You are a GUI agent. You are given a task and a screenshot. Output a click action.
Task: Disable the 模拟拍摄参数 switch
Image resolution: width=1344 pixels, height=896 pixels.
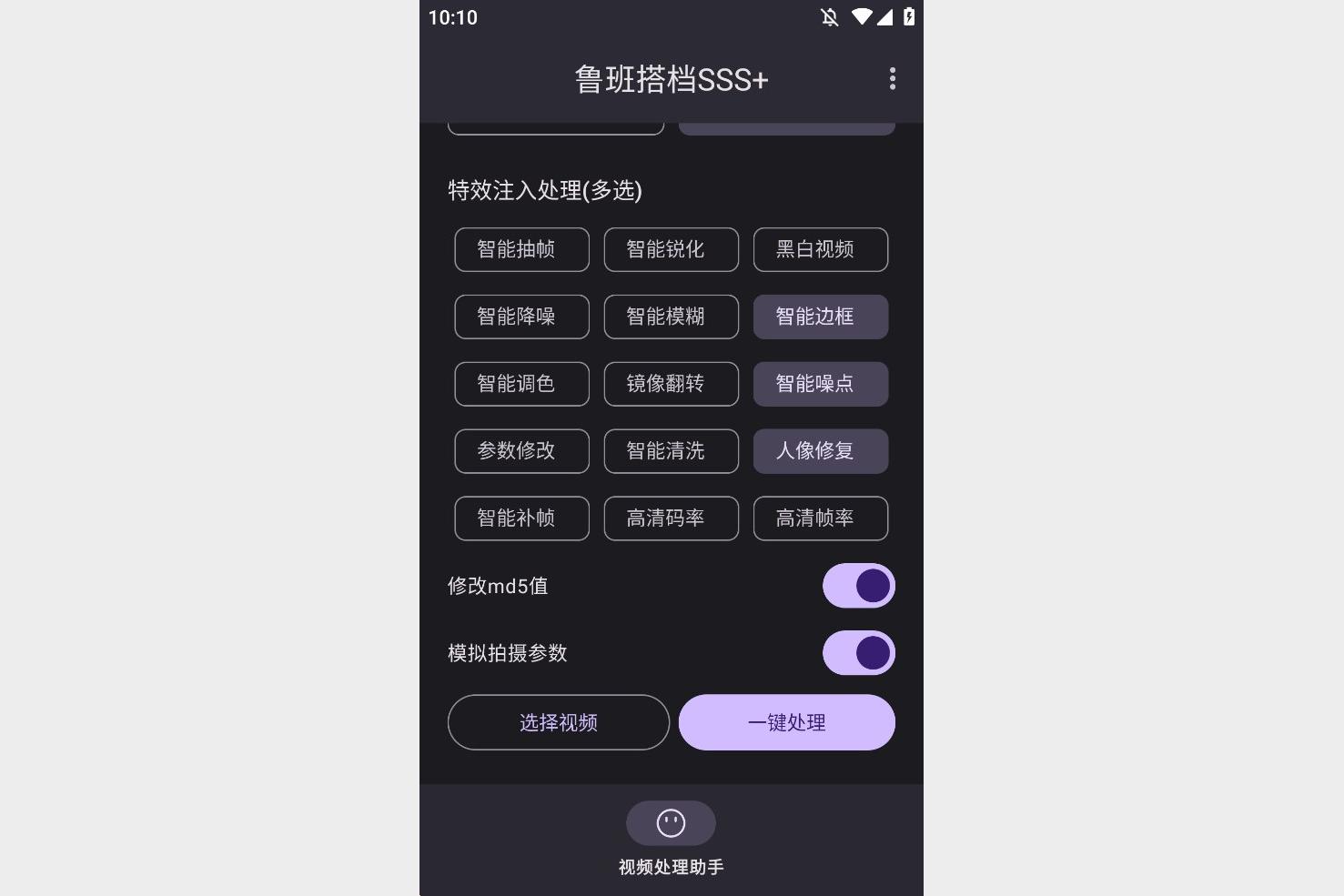(x=858, y=653)
